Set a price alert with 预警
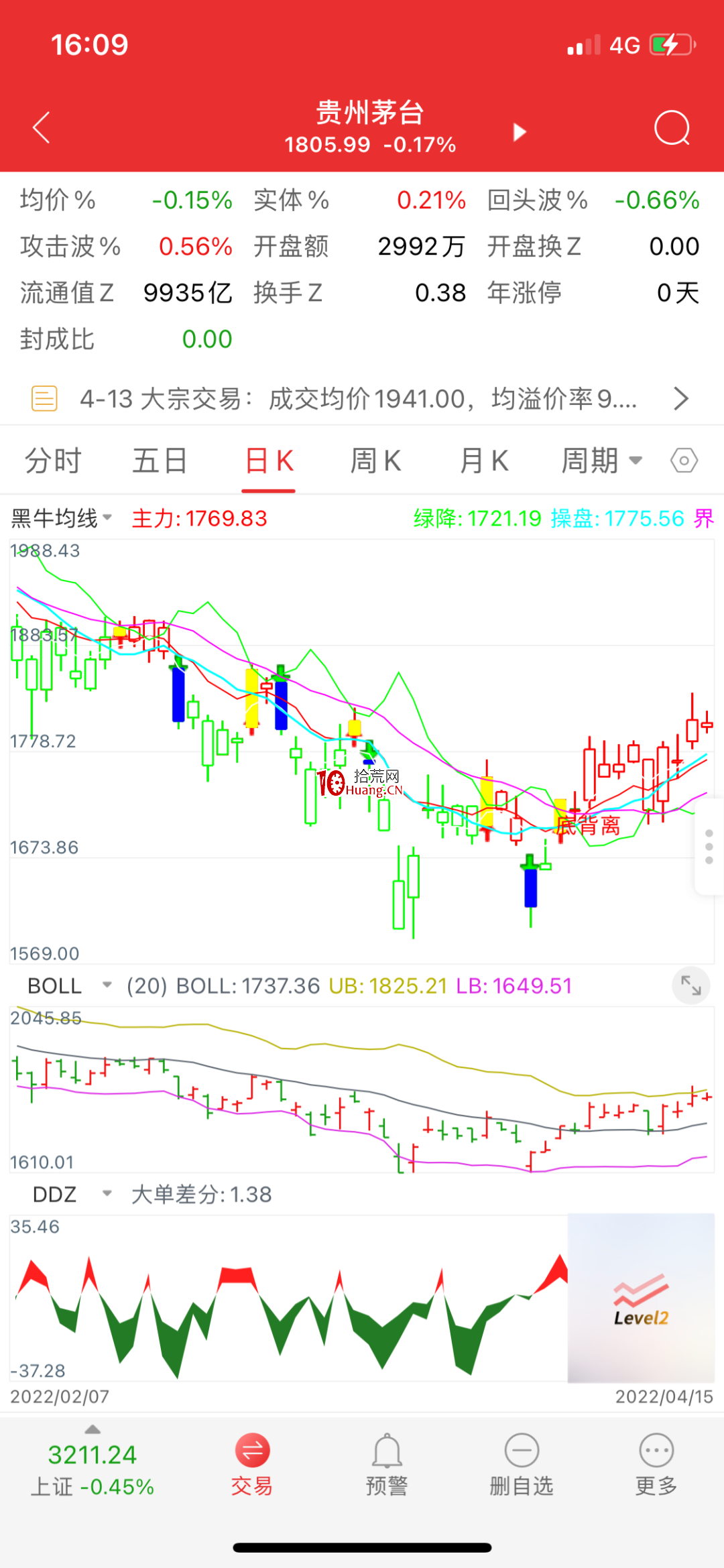 [387, 1464]
